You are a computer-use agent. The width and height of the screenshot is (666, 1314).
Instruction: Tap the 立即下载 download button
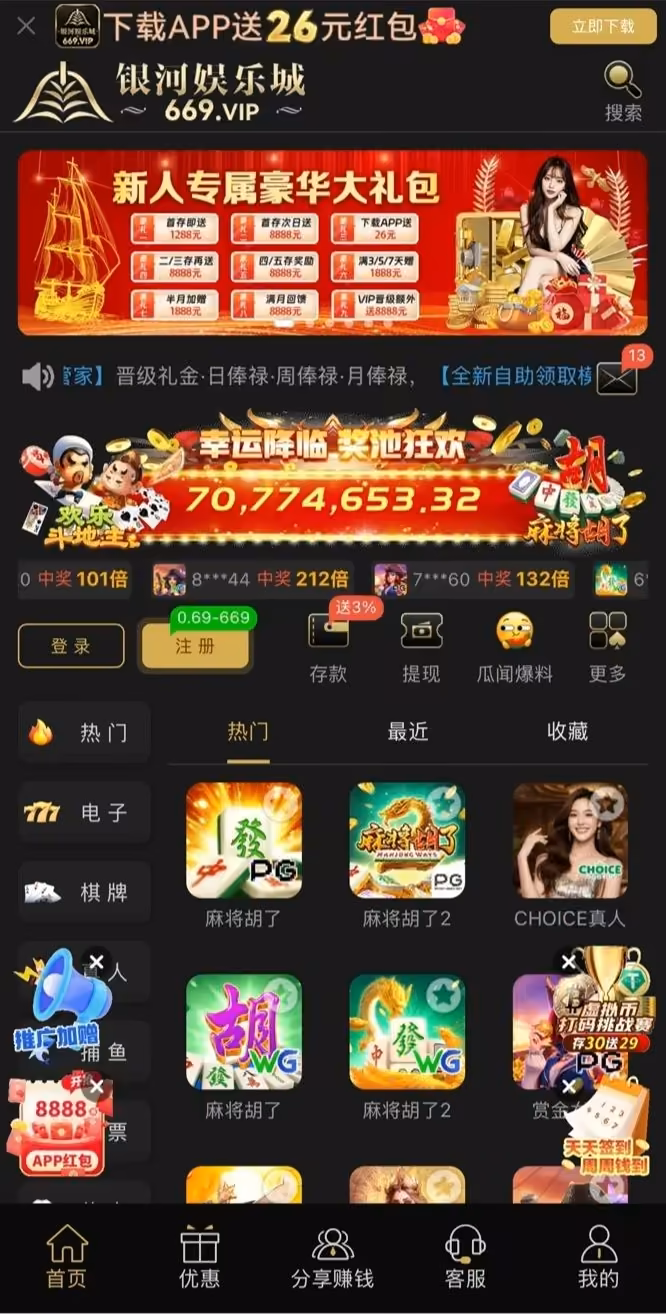click(x=603, y=26)
